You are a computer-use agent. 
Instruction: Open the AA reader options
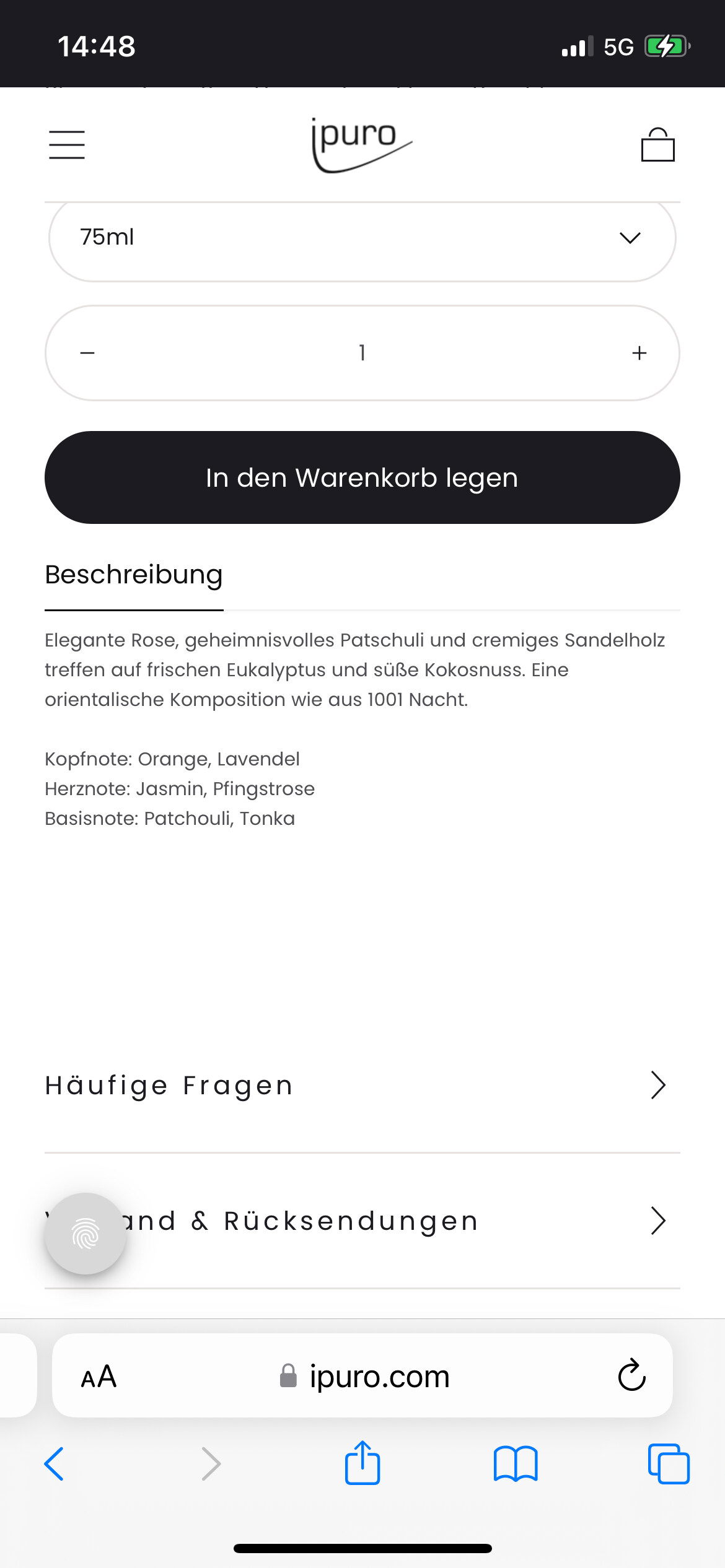coord(99,1377)
